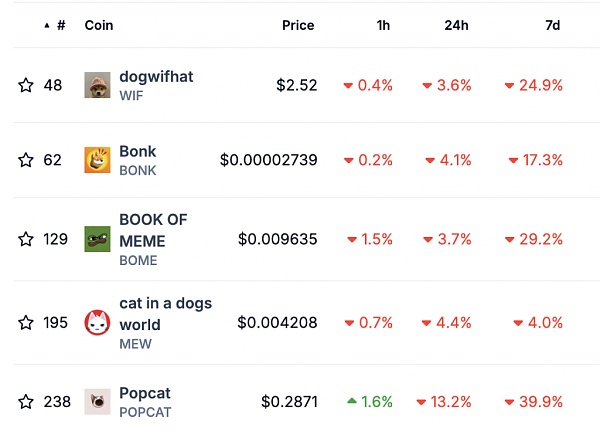Screen dimensions: 600x438
Task: Add Popcat to the watchlist star
Action: click(x=26, y=402)
